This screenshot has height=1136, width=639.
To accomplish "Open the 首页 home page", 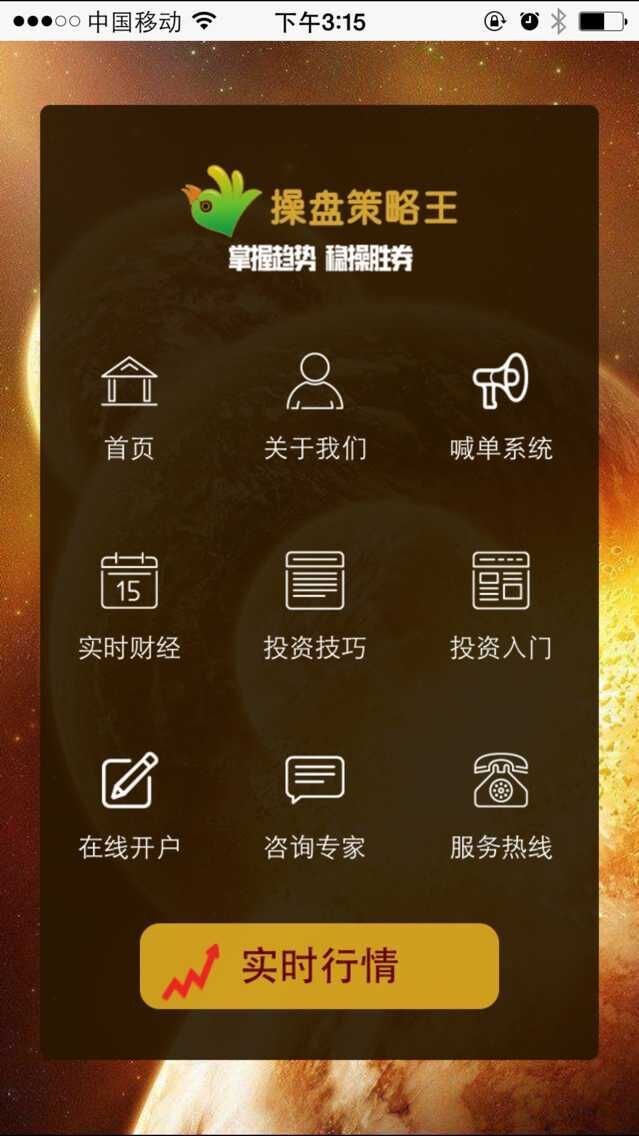I will point(129,405).
